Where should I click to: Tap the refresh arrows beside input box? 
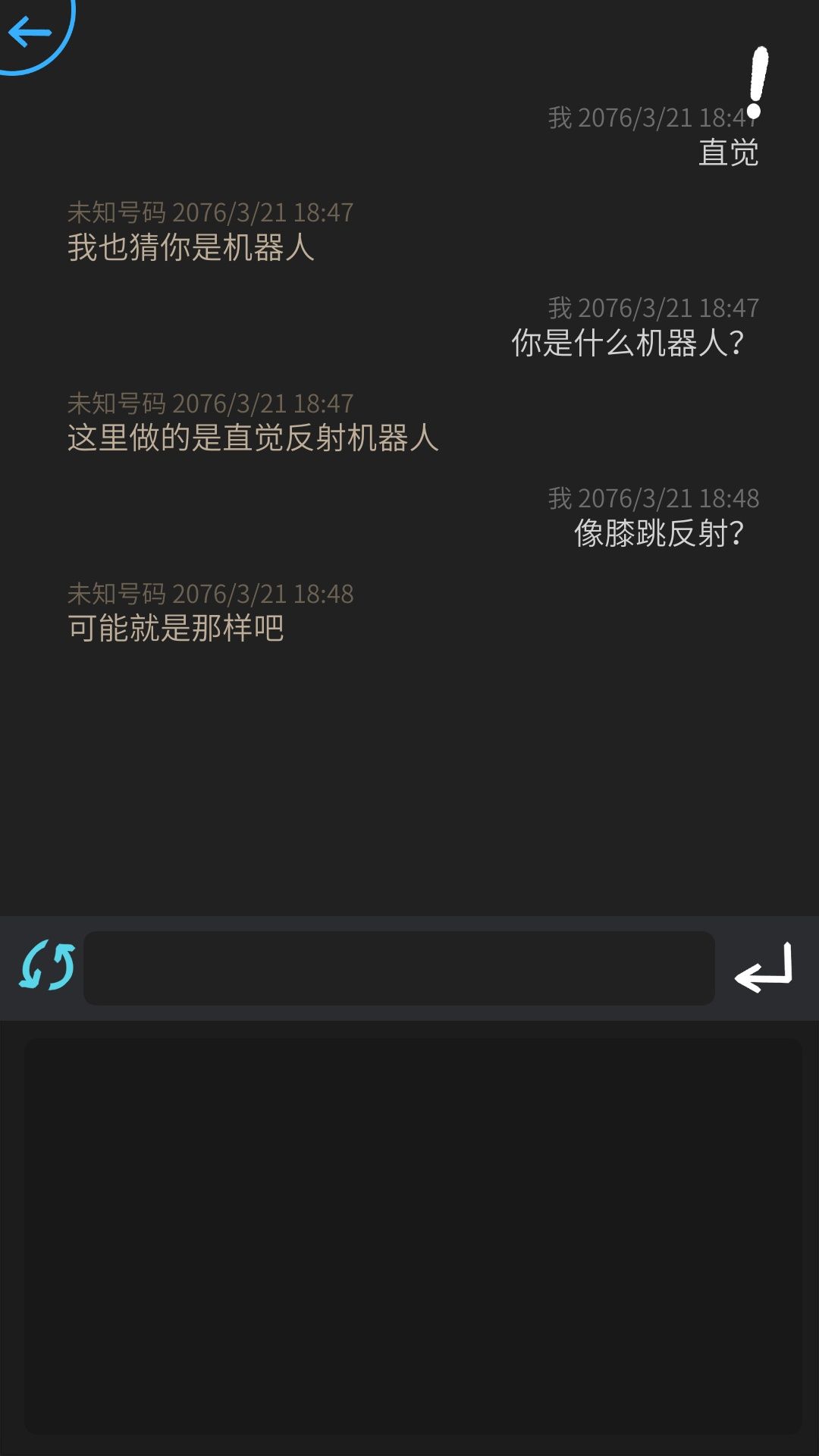47,966
